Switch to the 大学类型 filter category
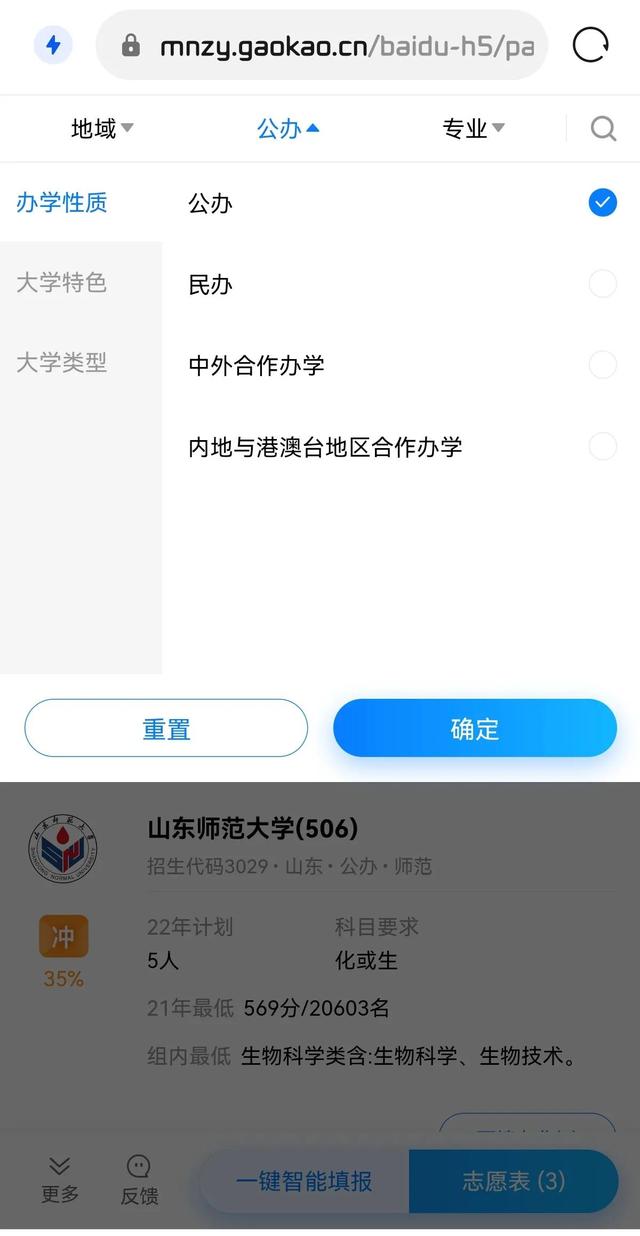The height and width of the screenshot is (1236, 640). [x=62, y=363]
